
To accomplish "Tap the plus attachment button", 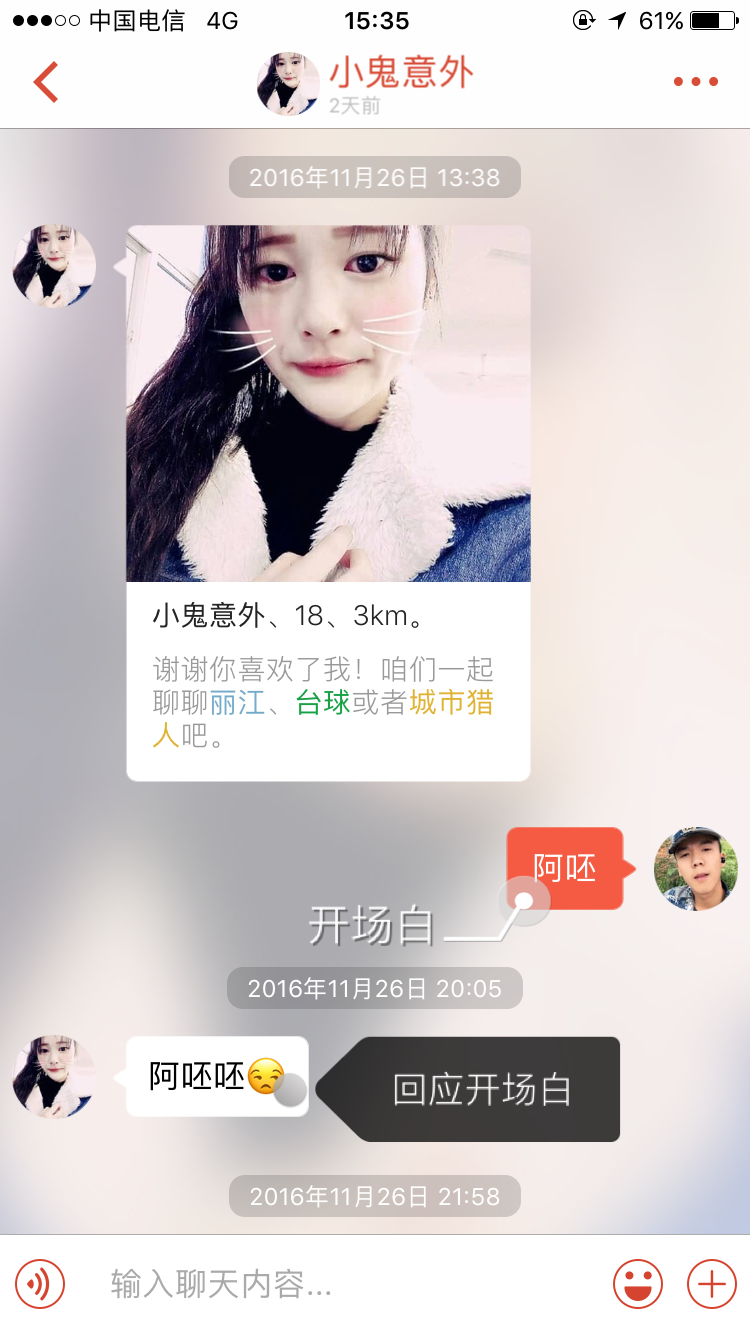I will click(712, 1283).
